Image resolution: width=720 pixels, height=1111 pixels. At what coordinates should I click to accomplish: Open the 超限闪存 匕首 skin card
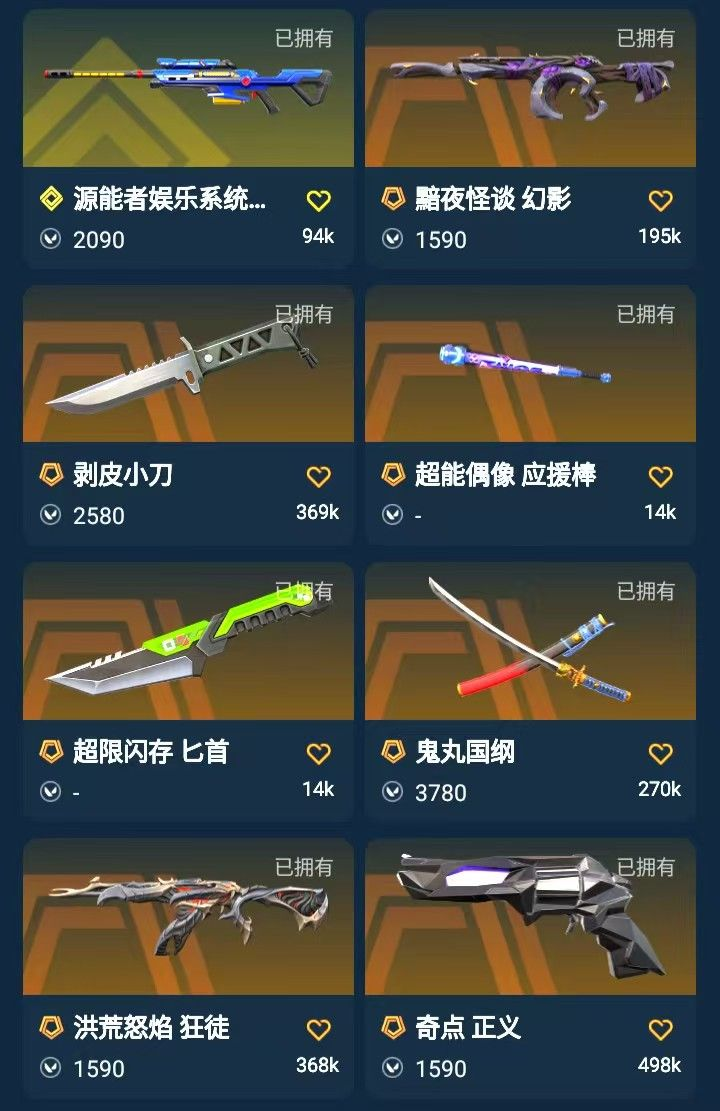(189, 692)
